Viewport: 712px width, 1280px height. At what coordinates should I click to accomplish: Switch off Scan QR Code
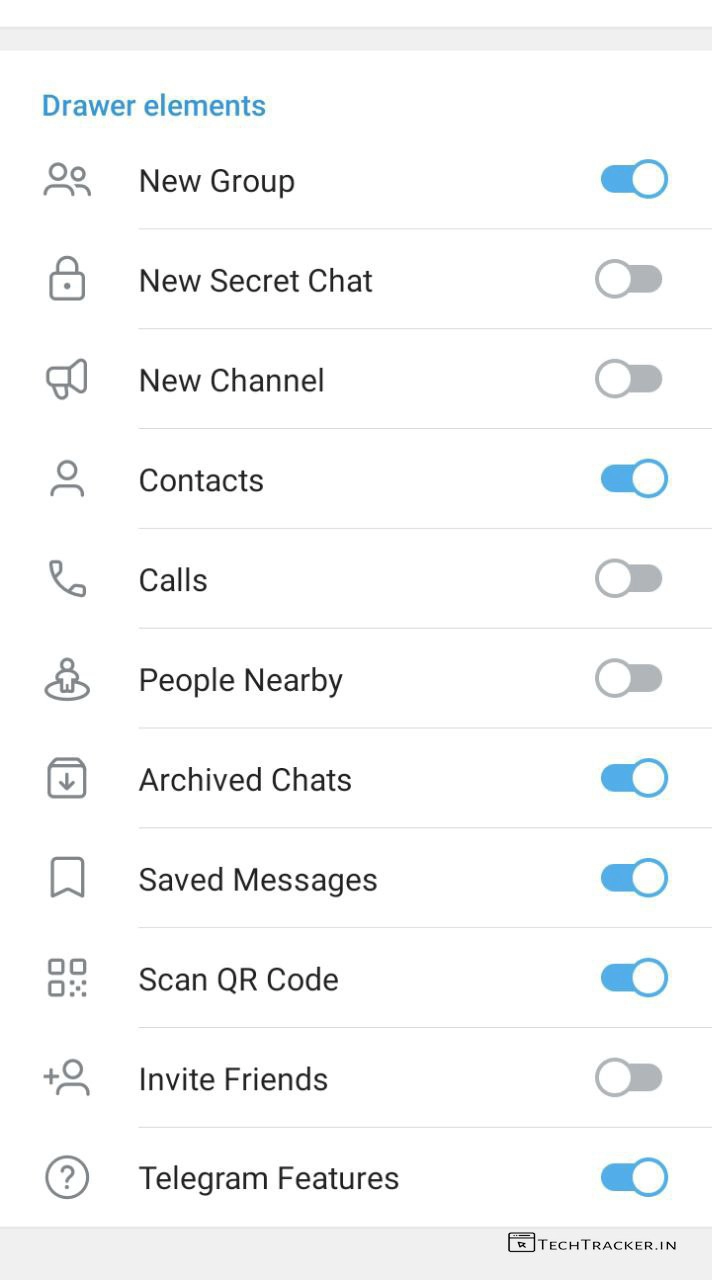click(633, 979)
